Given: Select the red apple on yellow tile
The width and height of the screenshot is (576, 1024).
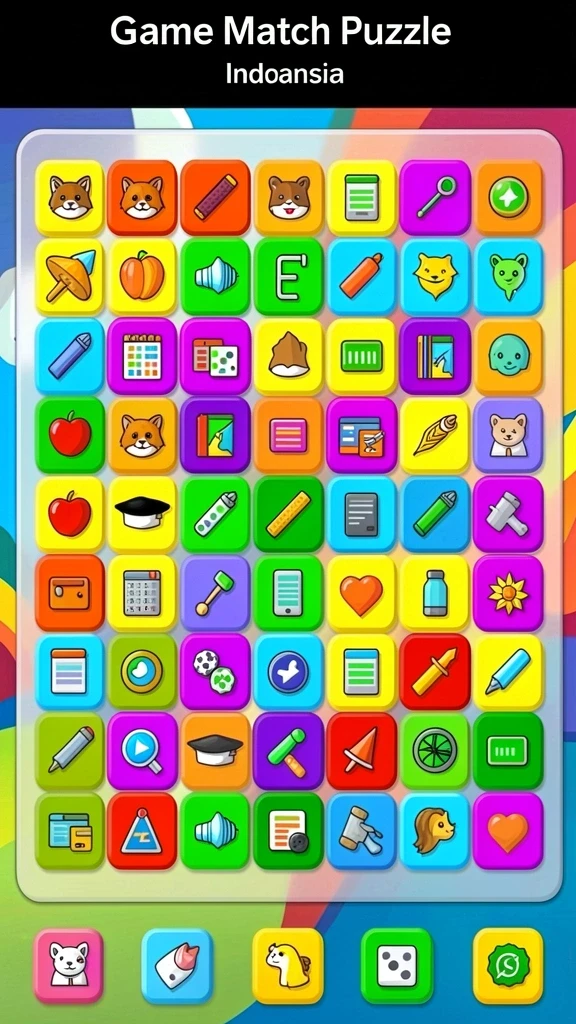Looking at the screenshot, I should pyautogui.click(x=69, y=514).
